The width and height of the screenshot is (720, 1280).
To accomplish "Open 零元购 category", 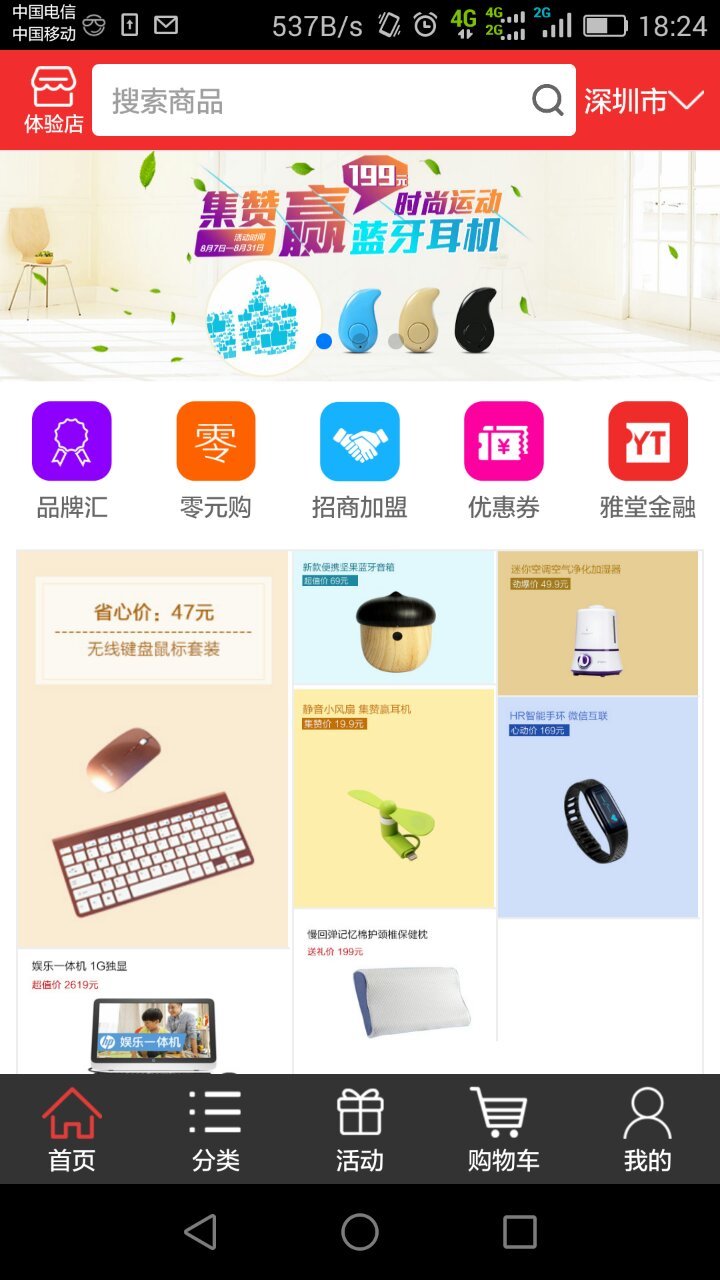I will coord(216,460).
